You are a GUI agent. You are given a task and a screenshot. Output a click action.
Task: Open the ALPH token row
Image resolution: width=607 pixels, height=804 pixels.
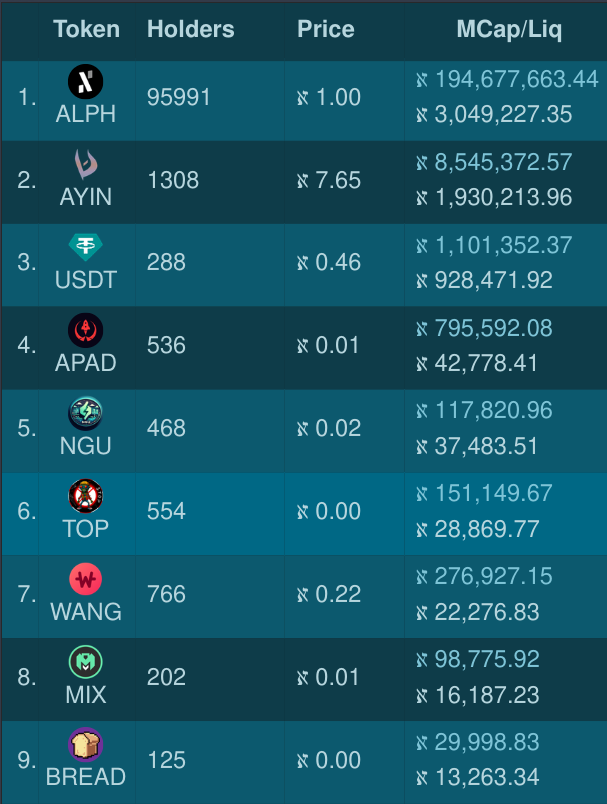pos(304,100)
